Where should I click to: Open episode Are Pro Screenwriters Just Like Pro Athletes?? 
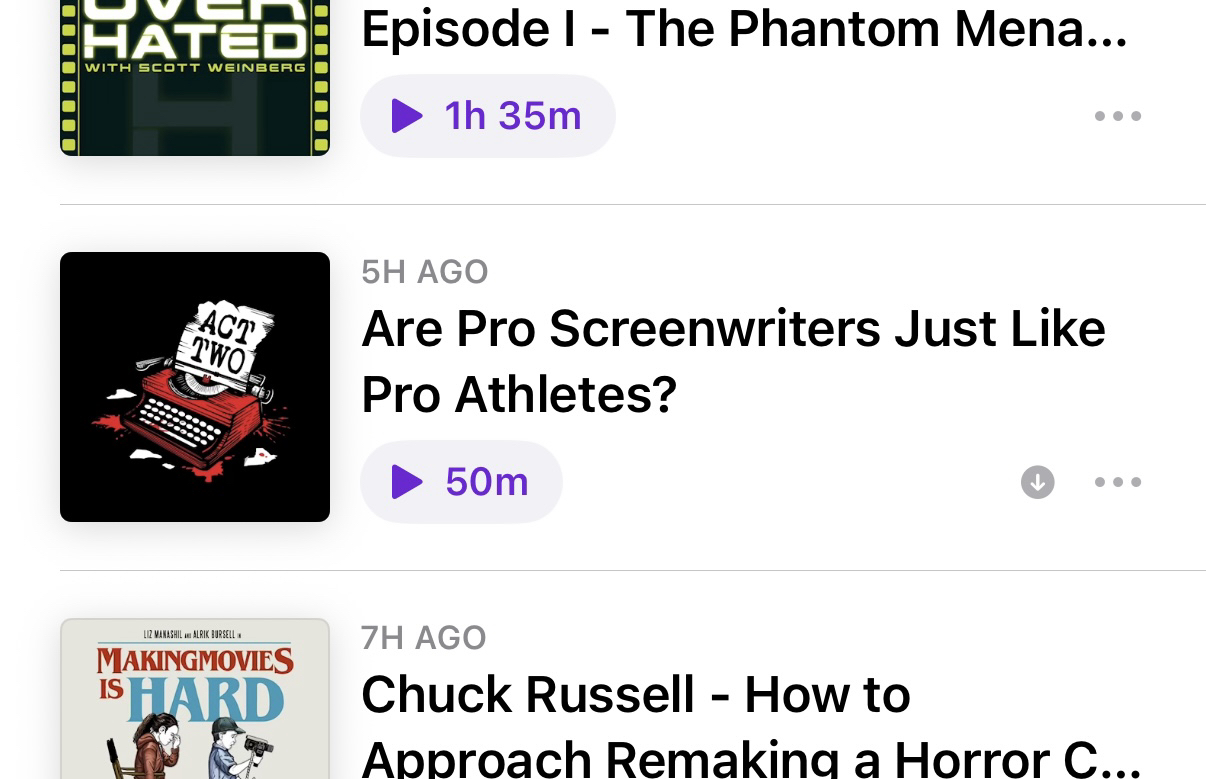coord(732,361)
